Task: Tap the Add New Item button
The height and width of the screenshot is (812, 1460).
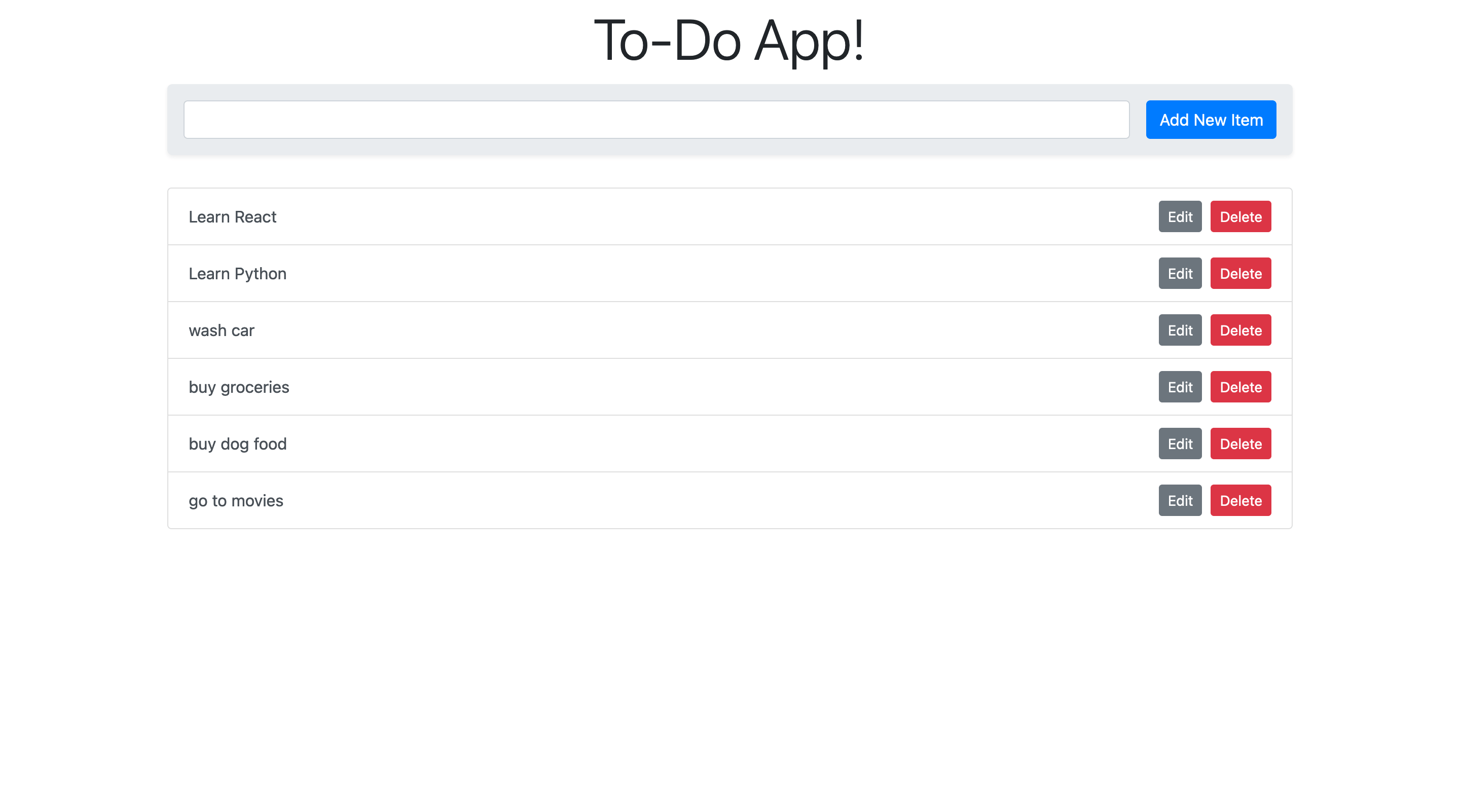Action: [x=1211, y=120]
